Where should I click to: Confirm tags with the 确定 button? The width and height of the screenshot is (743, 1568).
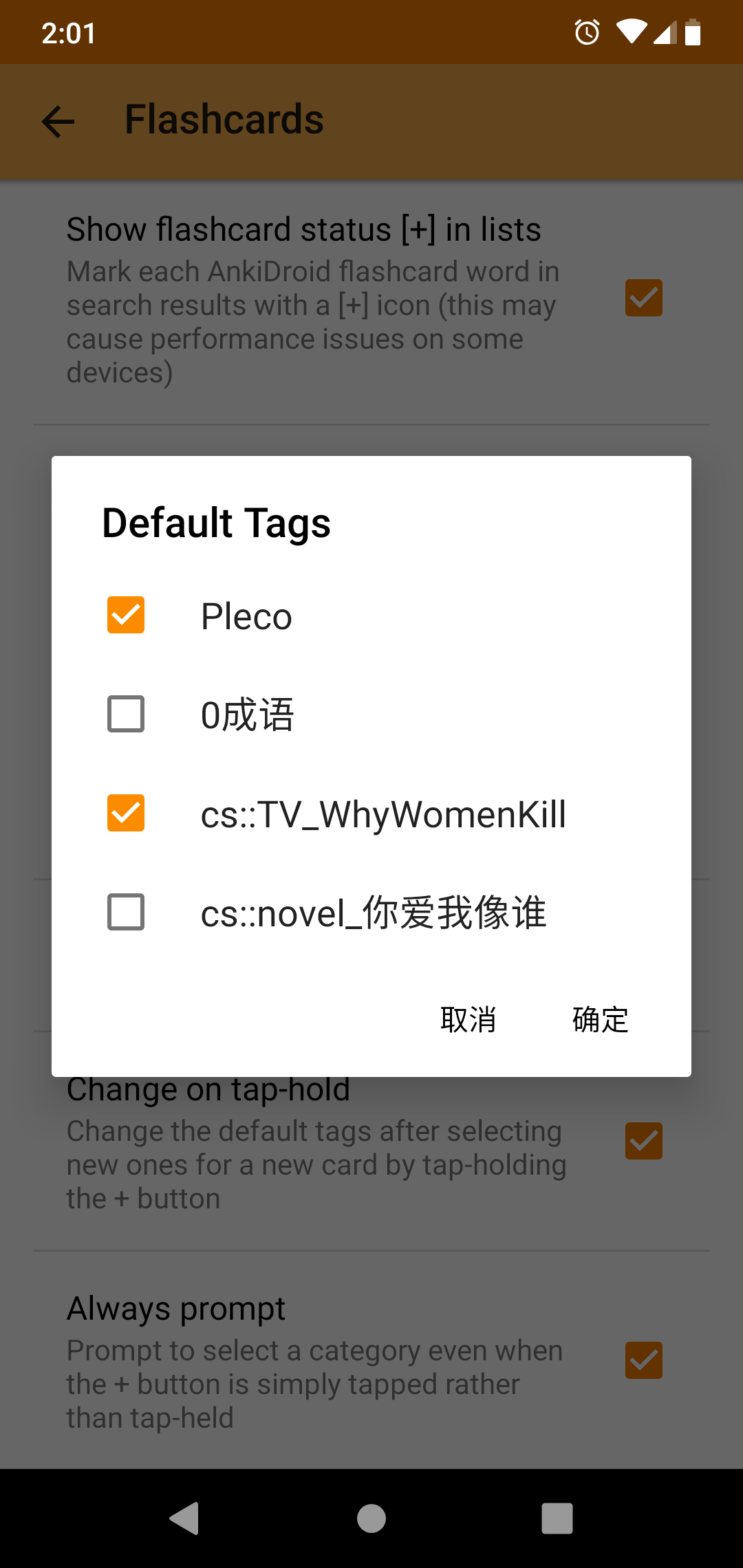(x=601, y=1019)
